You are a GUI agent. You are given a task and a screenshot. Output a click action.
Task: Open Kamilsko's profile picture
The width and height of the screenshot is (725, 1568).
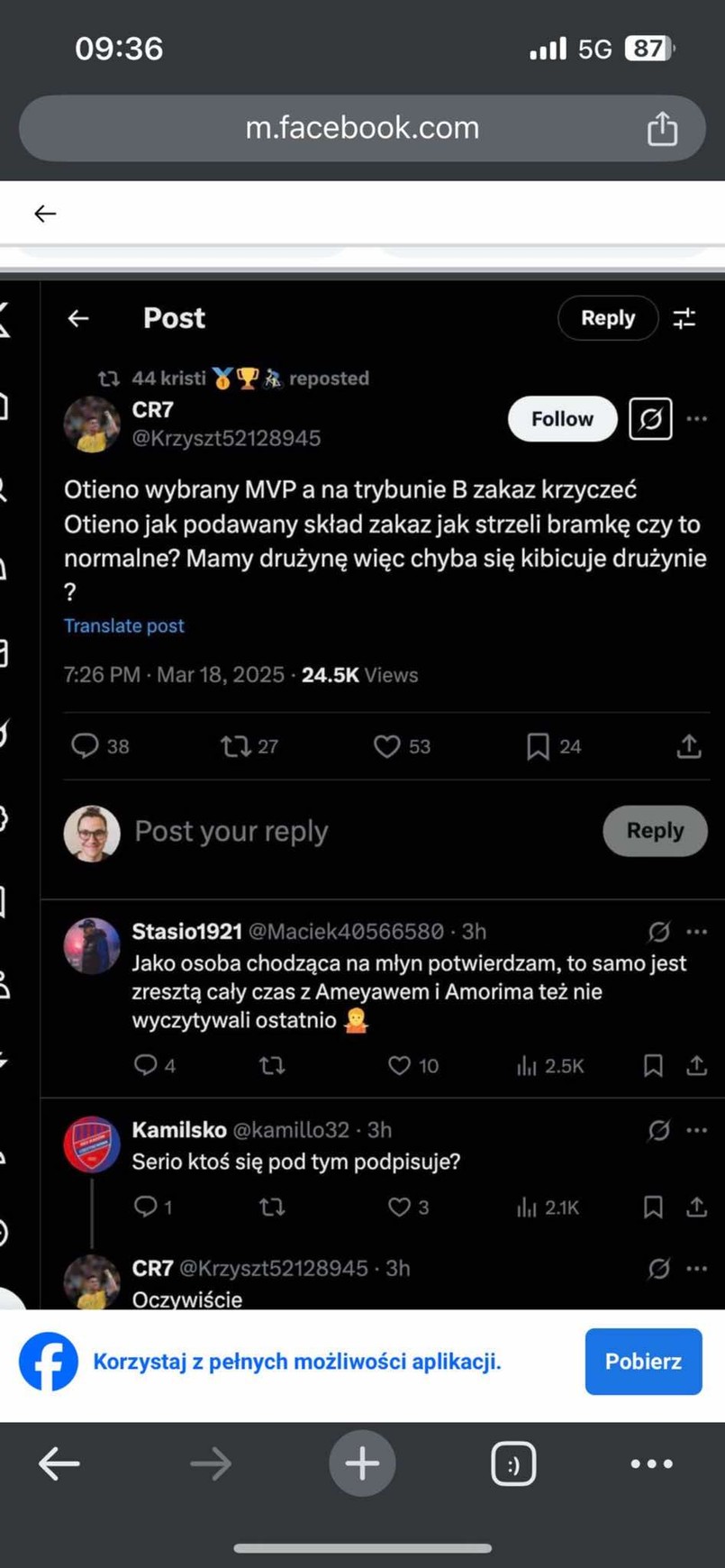[91, 1144]
